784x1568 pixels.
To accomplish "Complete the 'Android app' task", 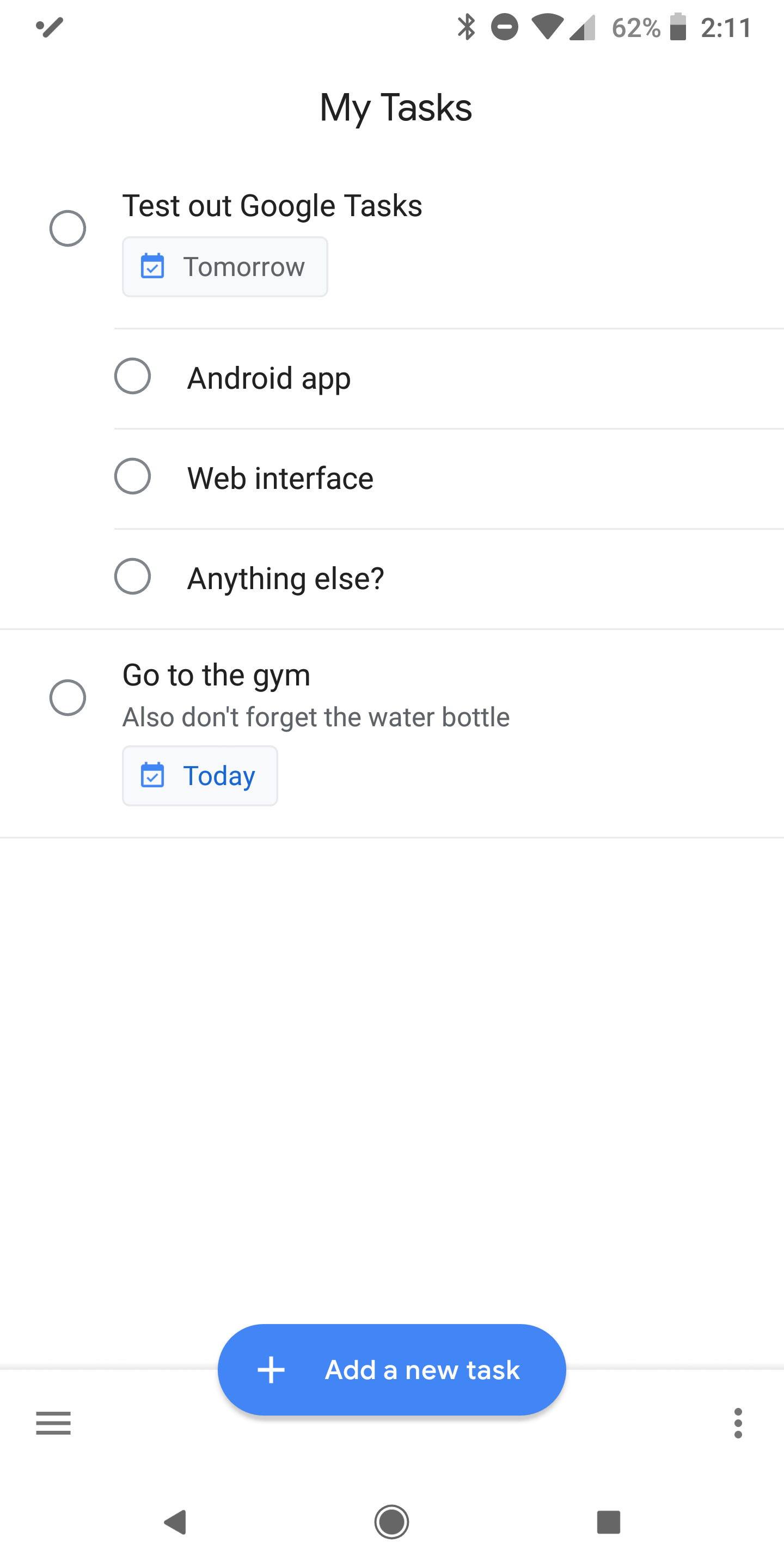I will [133, 377].
